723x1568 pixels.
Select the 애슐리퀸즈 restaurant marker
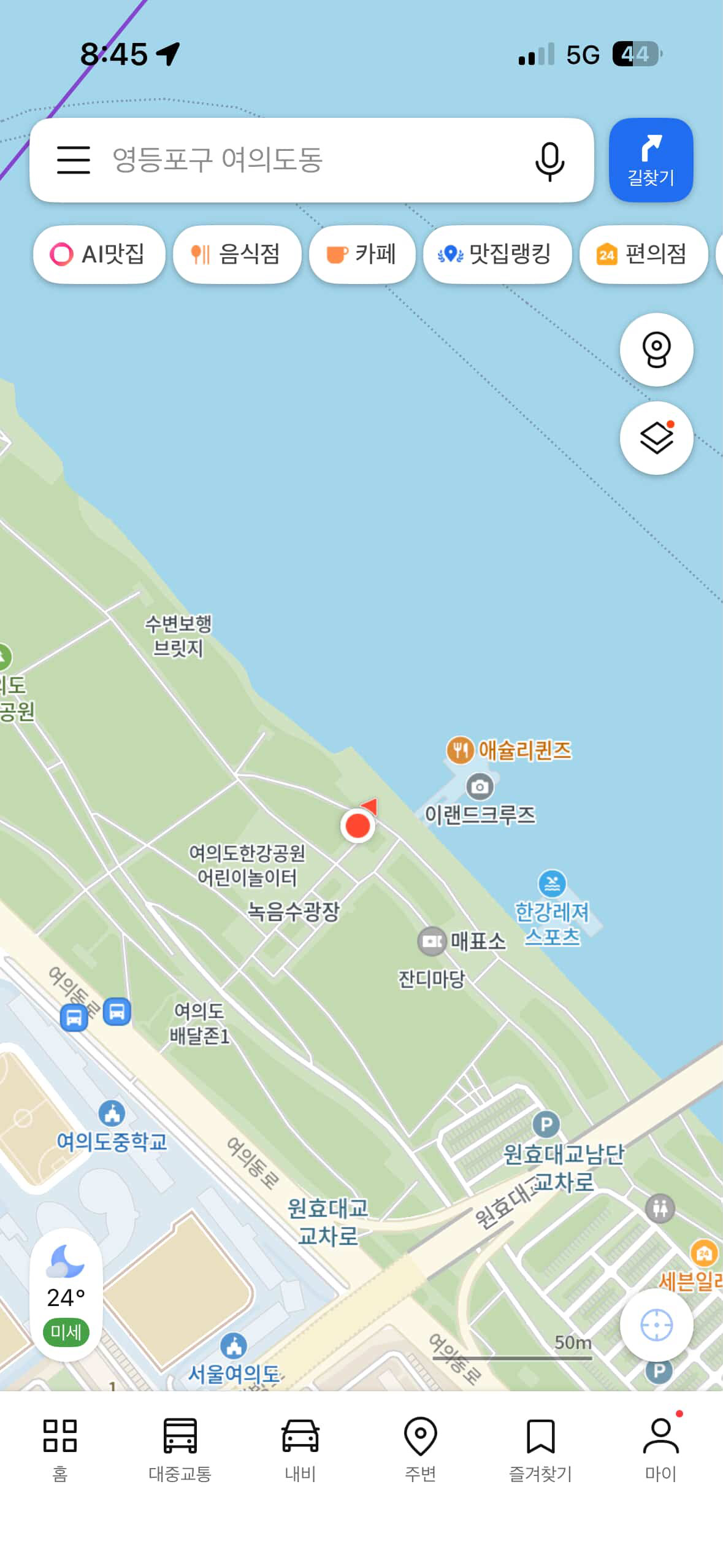tap(459, 749)
